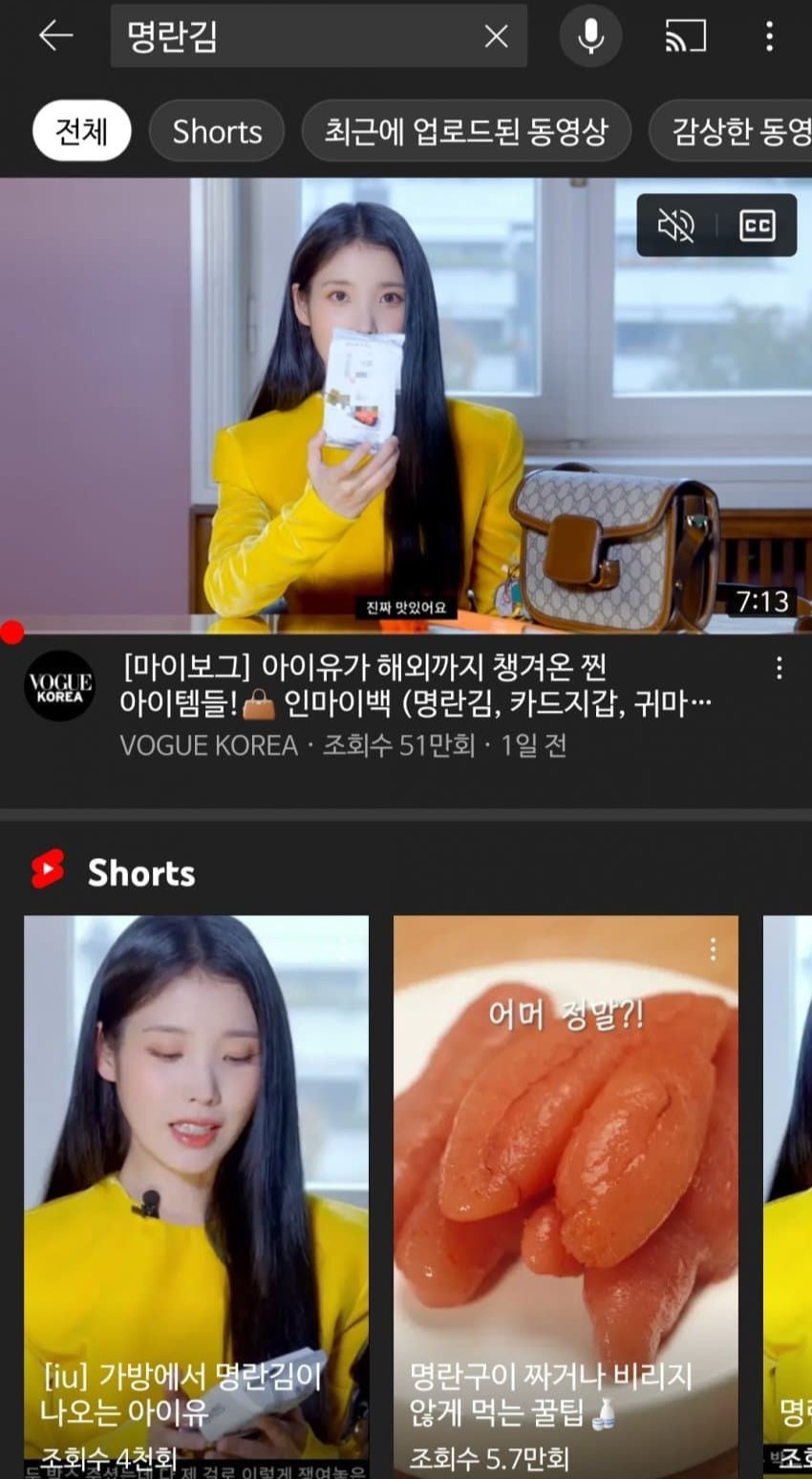Open the top-right three-dot options menu
Screen dimensions: 812x1479
(767, 36)
